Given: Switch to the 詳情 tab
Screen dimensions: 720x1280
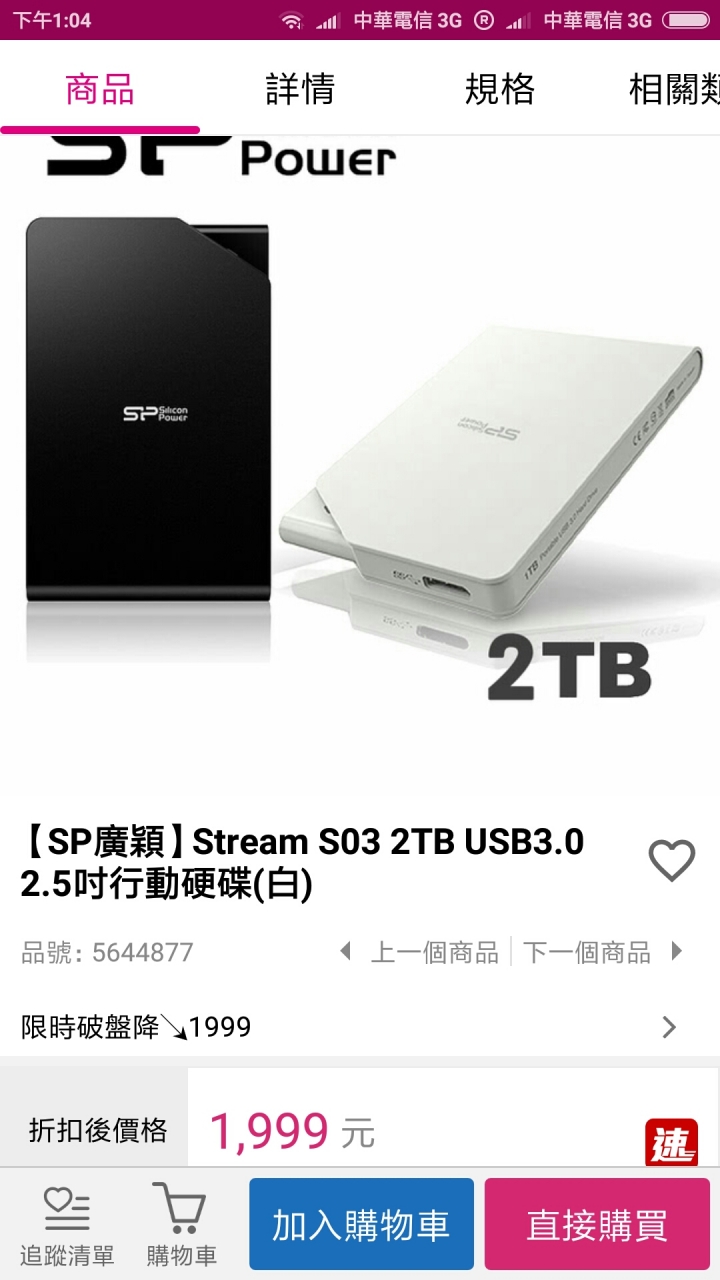Looking at the screenshot, I should coord(300,89).
